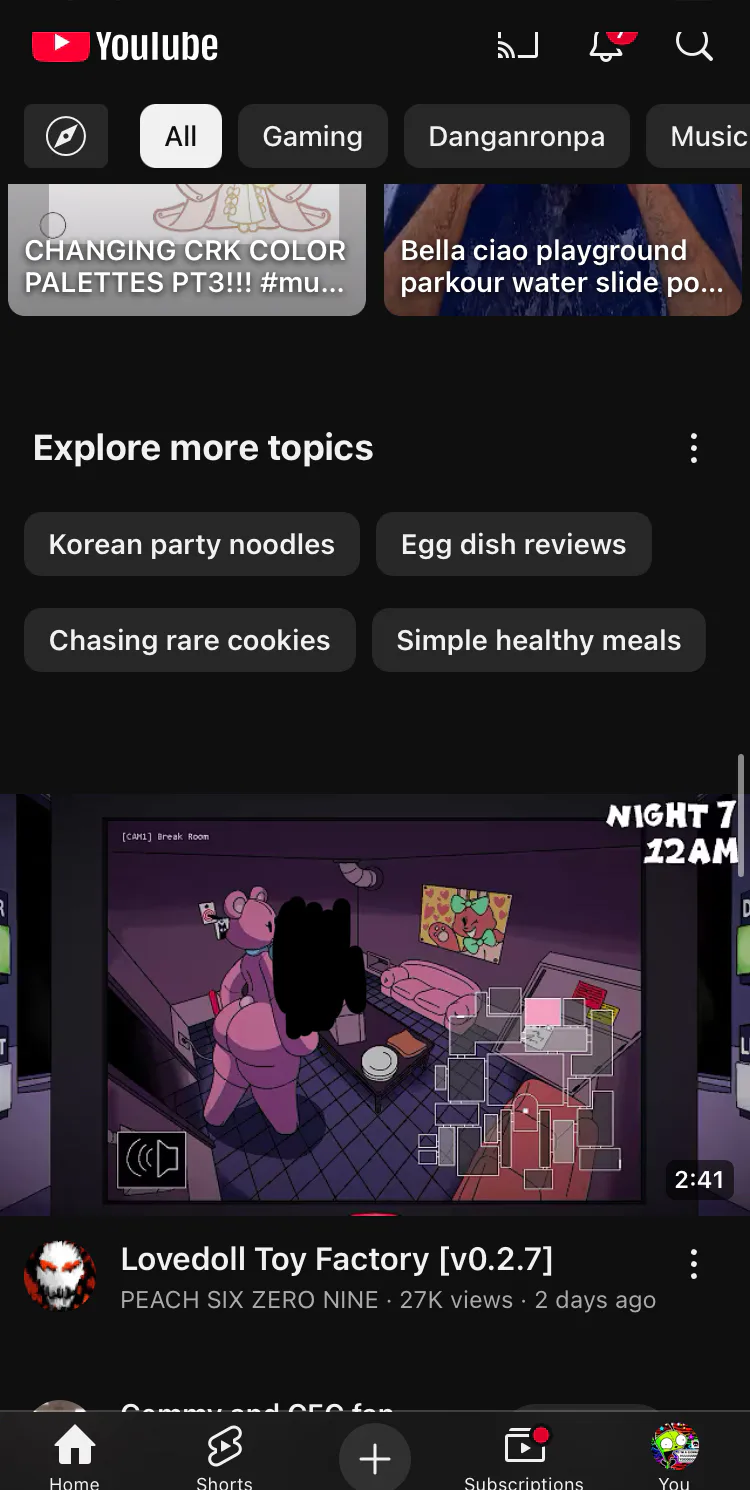
Task: Choose the Egg dish reviews topic
Action: 514,544
